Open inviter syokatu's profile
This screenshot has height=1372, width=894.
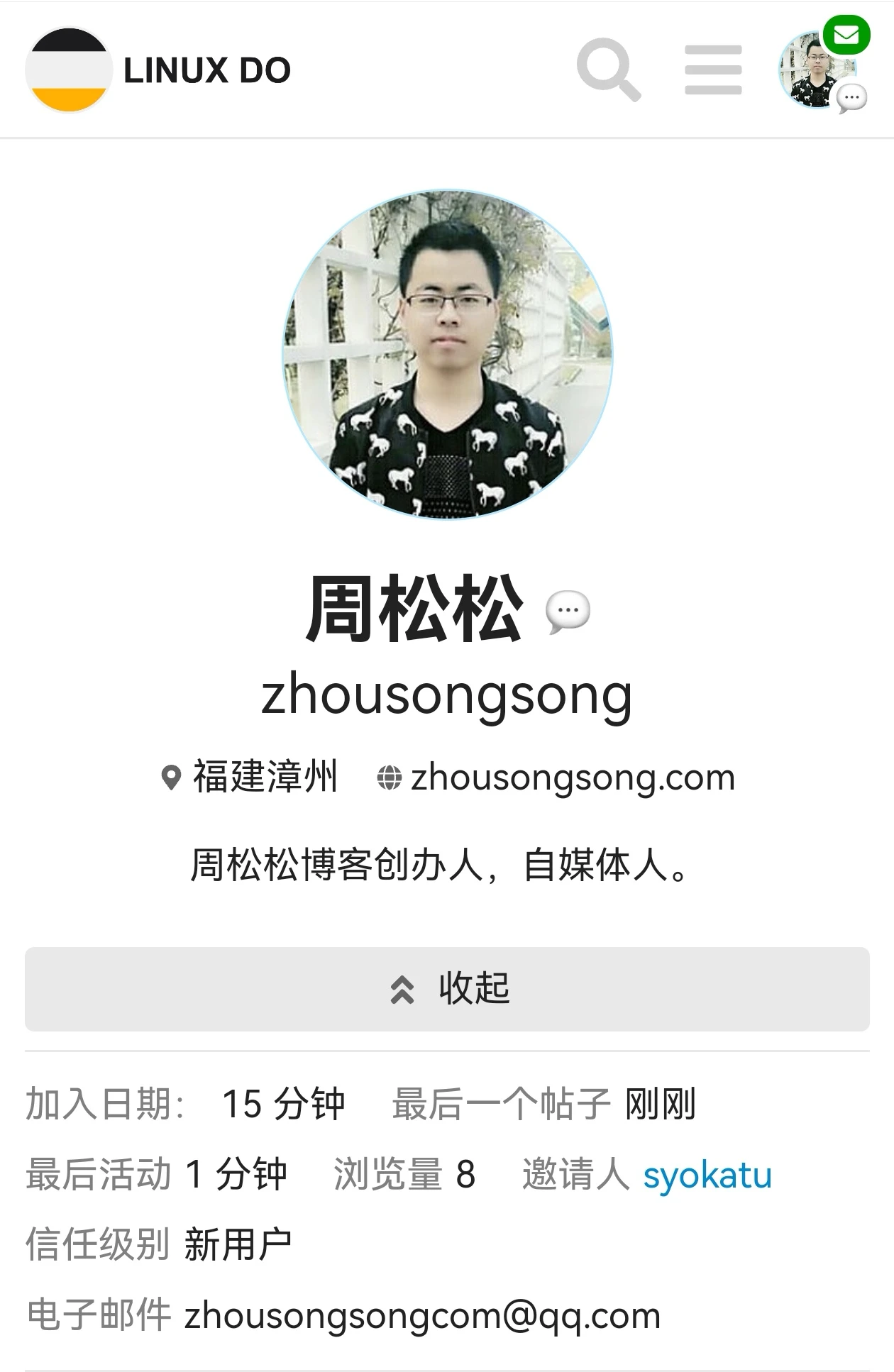[707, 1175]
